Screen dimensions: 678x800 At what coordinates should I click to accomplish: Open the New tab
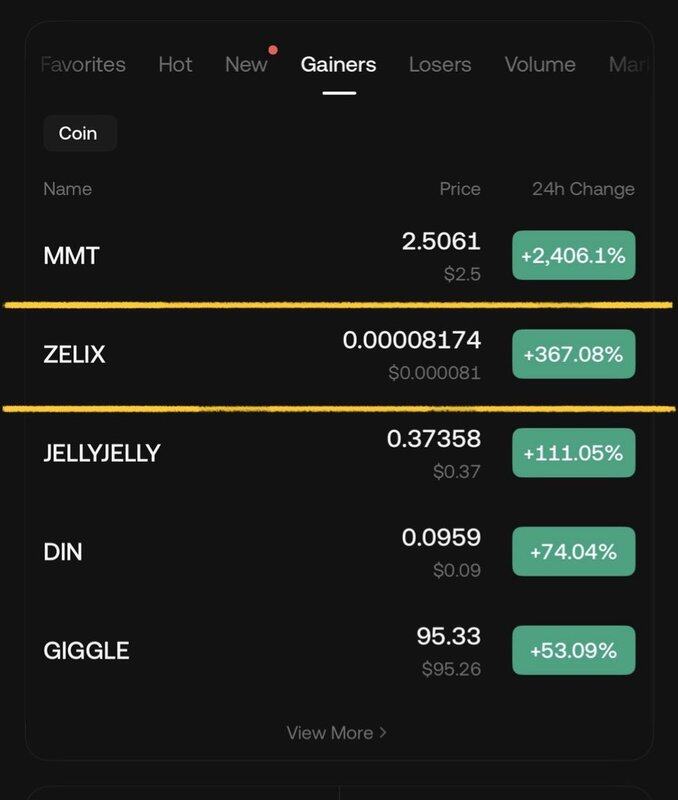click(246, 65)
